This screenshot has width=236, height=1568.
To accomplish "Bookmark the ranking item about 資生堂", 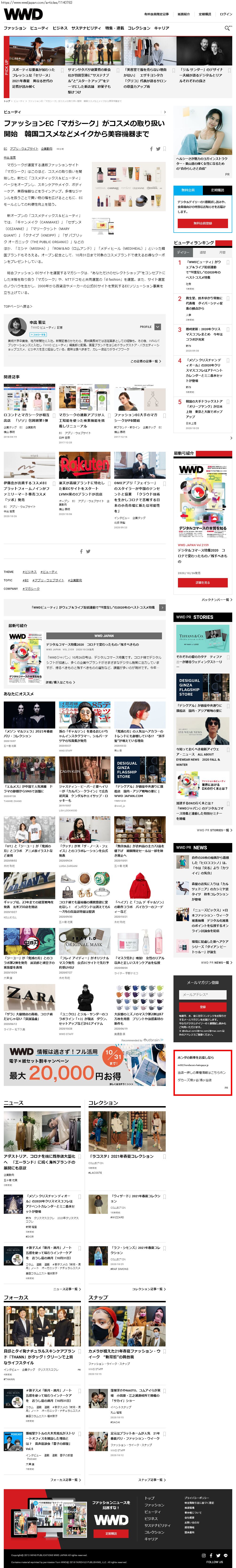I will 228,298.
